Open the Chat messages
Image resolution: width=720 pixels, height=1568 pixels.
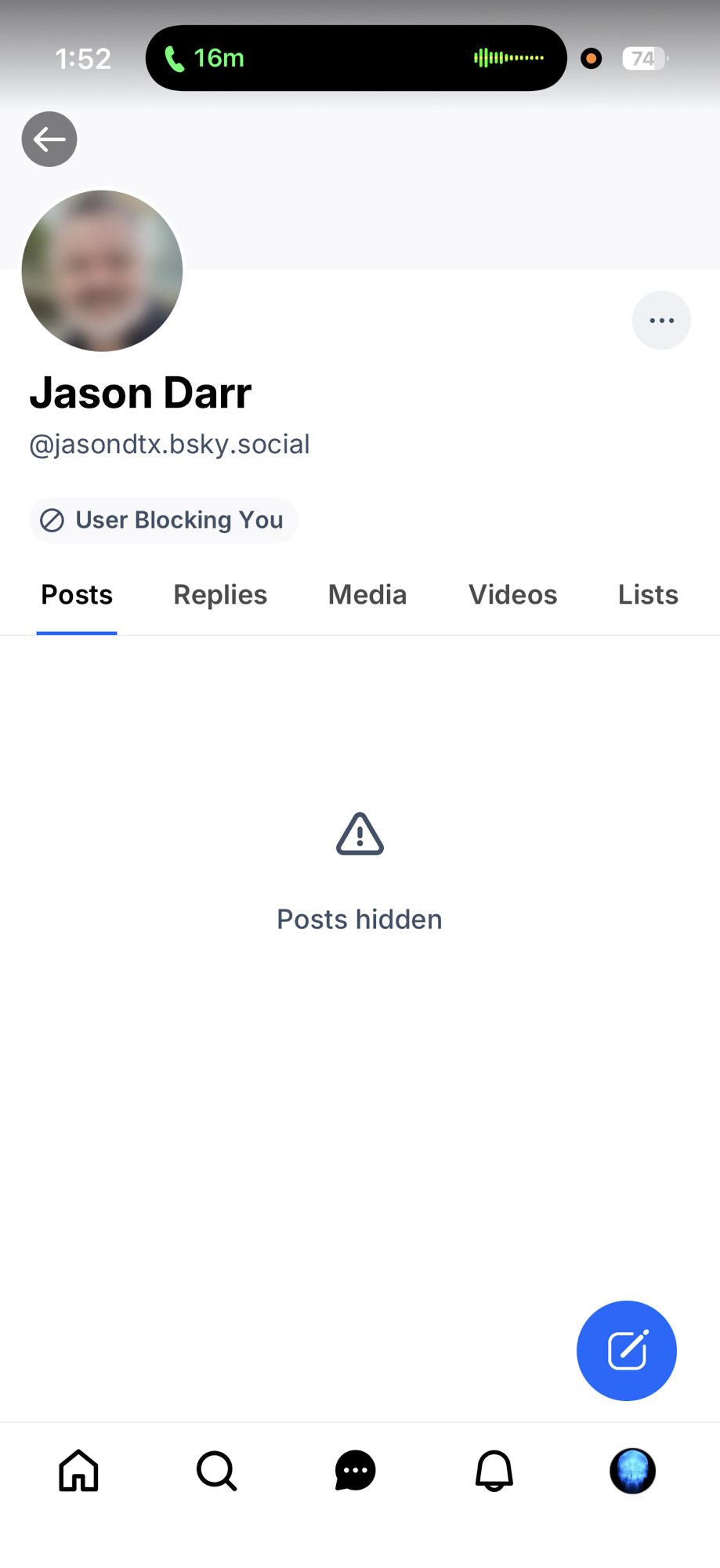[x=355, y=1470]
